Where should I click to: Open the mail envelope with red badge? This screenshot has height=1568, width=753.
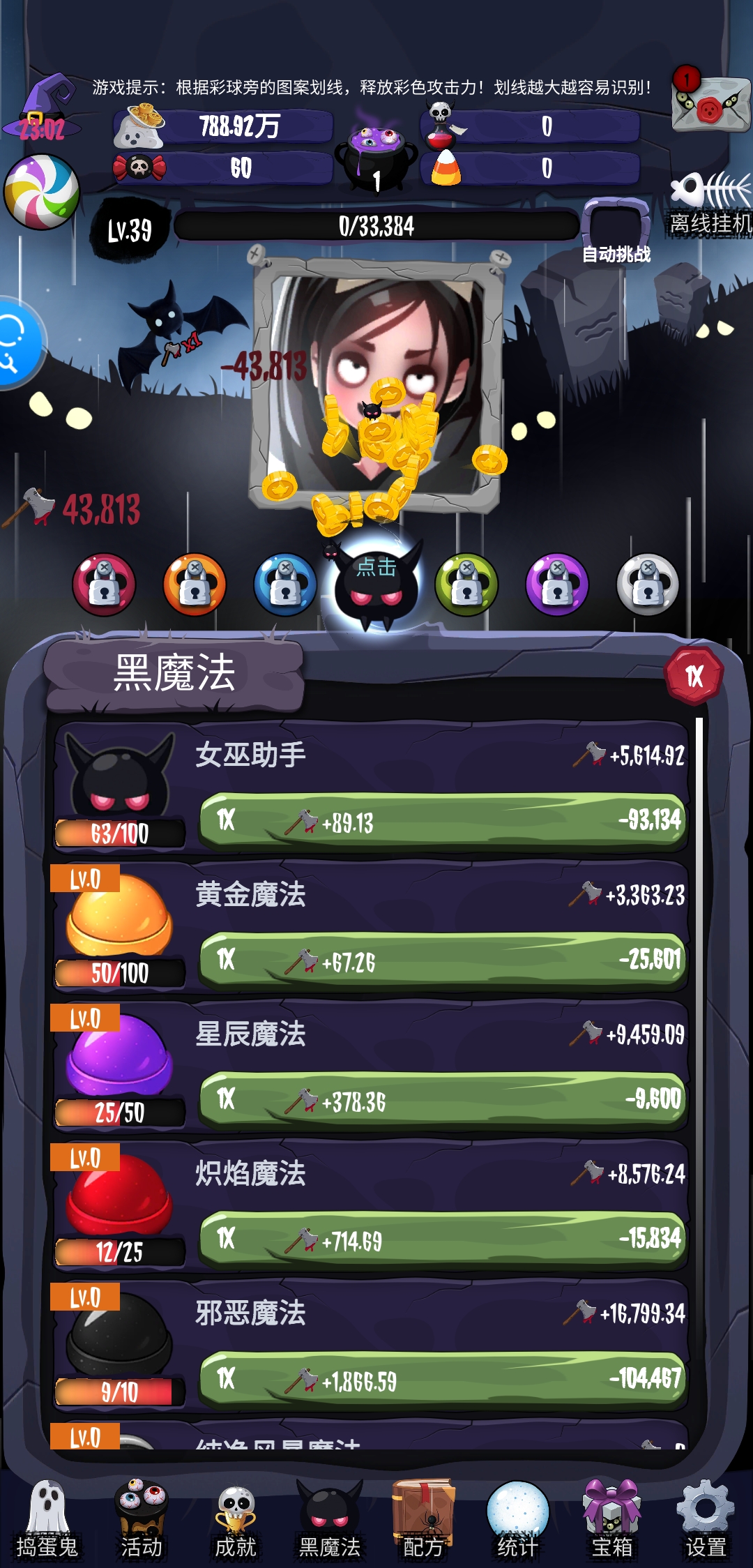click(710, 101)
